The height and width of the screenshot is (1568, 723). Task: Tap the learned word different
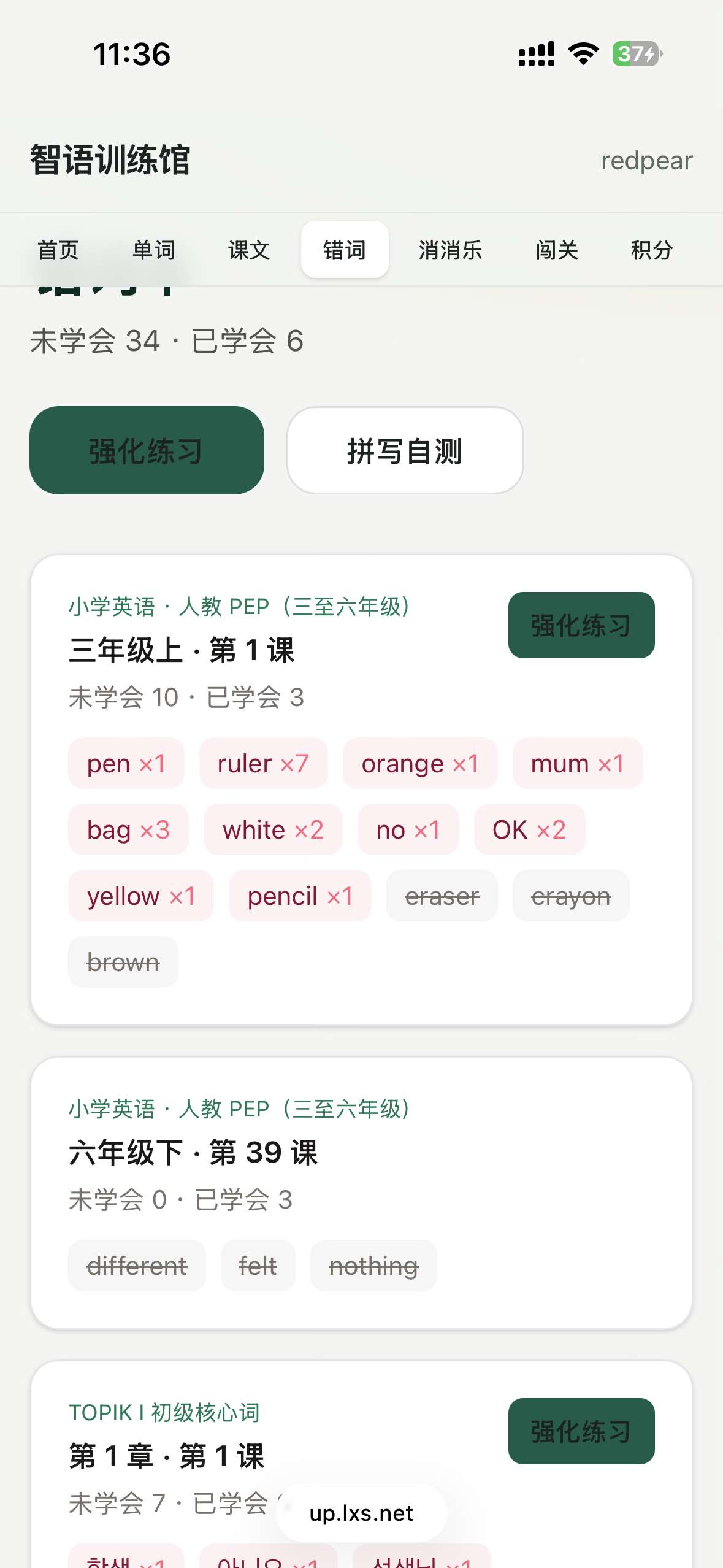(137, 1266)
